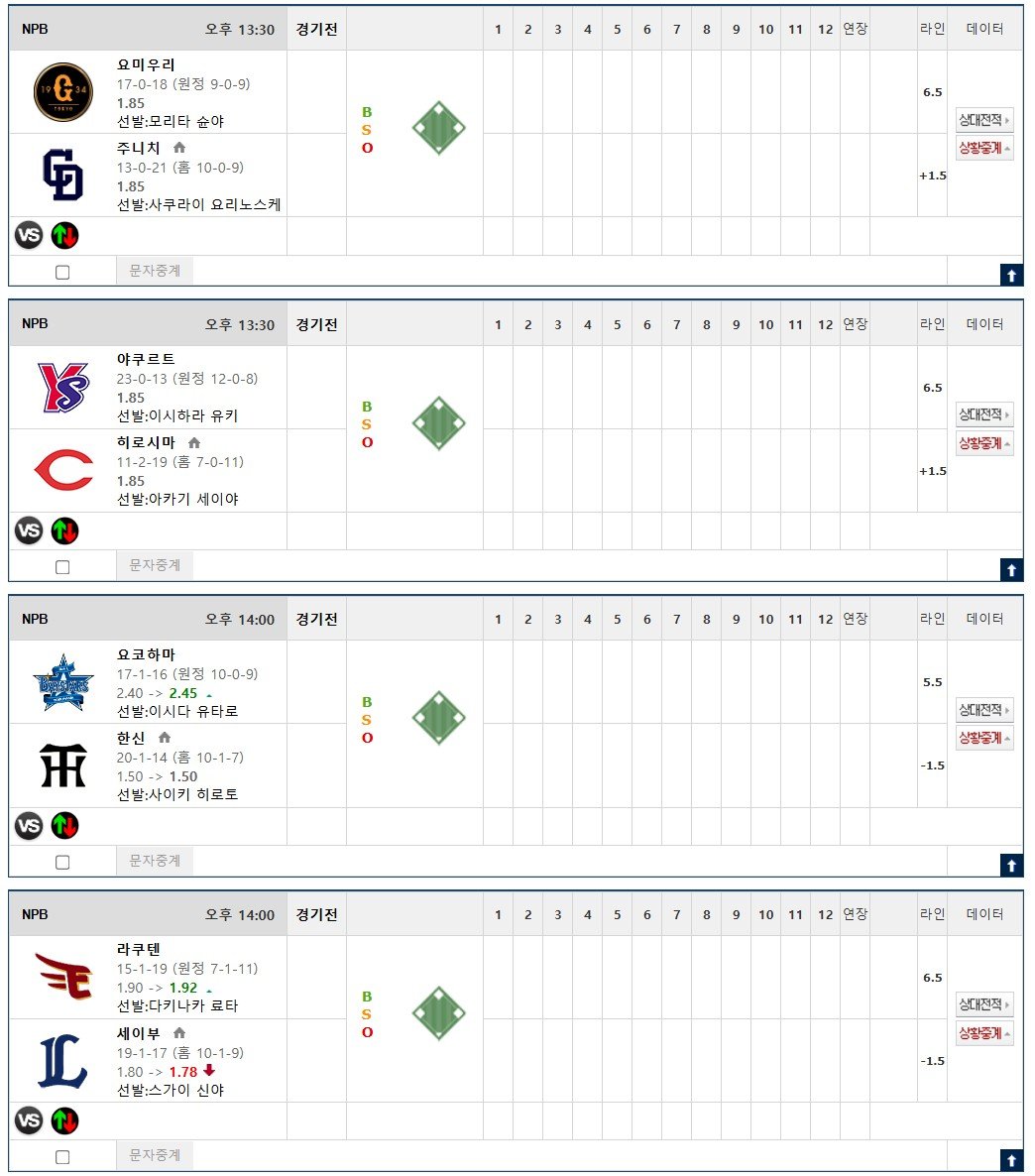The height and width of the screenshot is (1176, 1035).
Task: Tap the up-down arrows icon under 한신
Action: tap(65, 826)
